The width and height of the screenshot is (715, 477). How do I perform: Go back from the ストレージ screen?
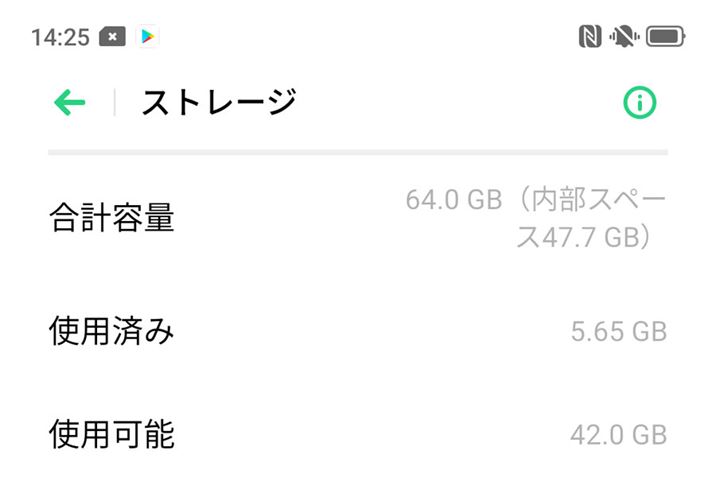69,102
